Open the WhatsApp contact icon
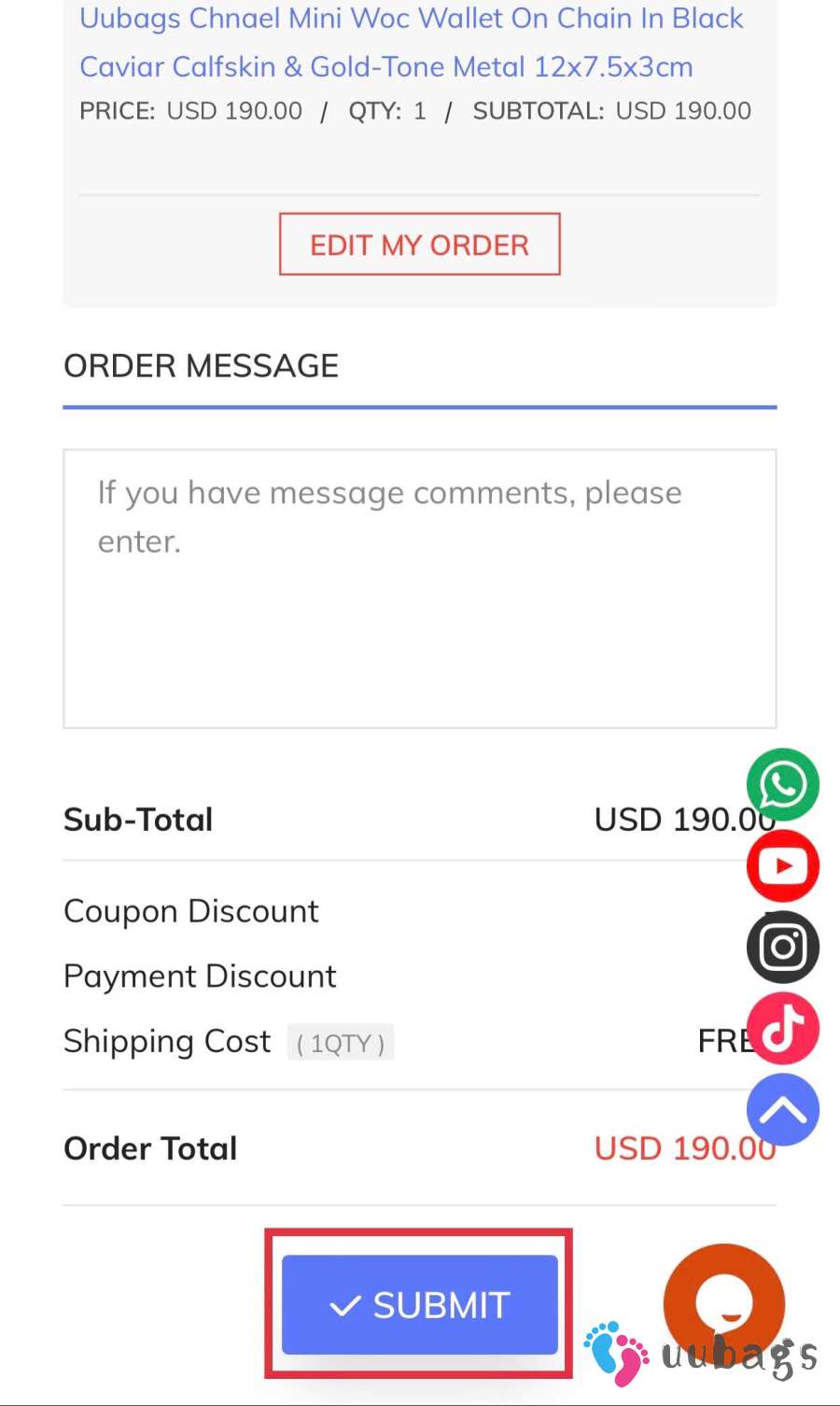The image size is (840, 1406). 782,785
